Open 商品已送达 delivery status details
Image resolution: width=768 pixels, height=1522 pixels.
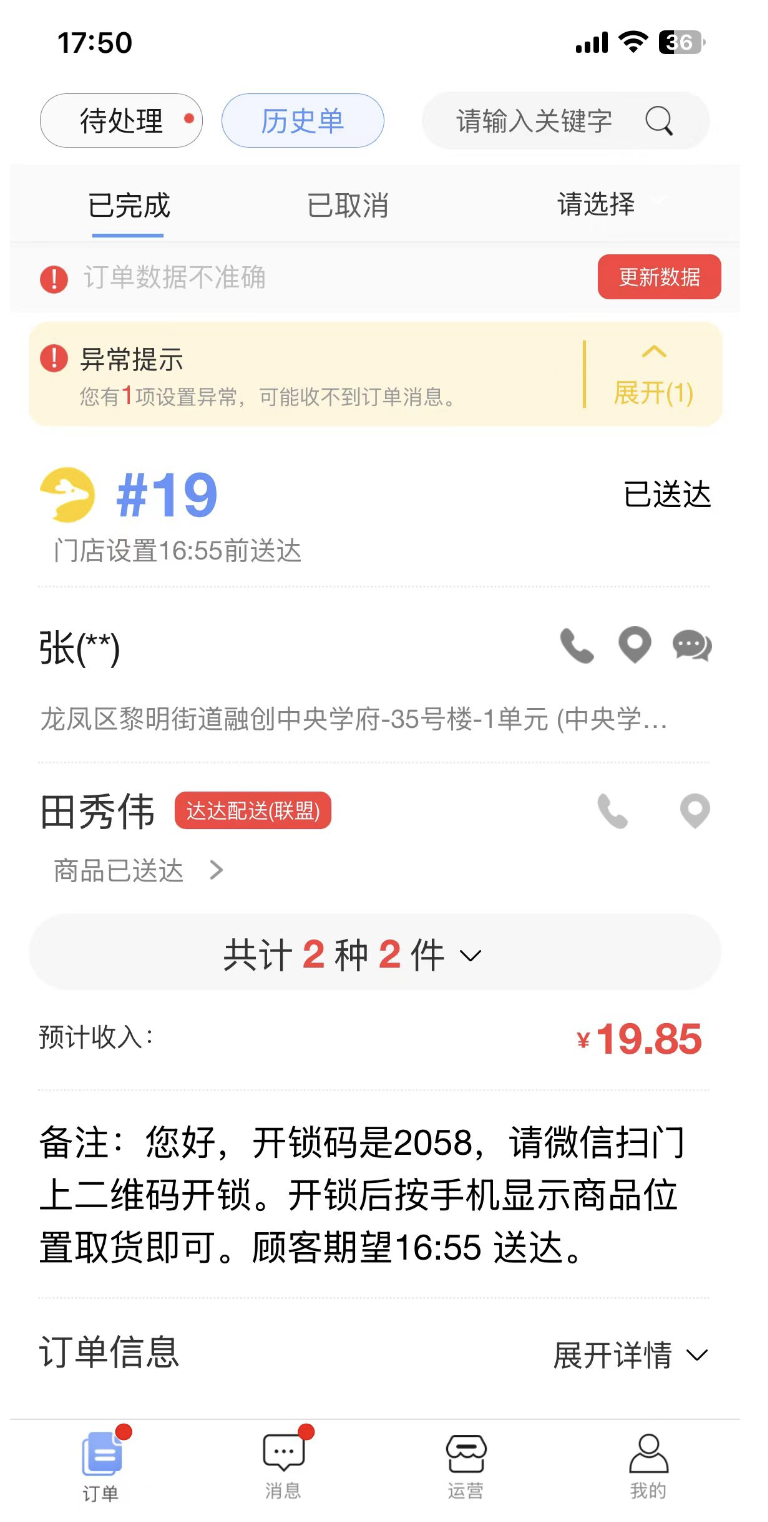[x=138, y=871]
